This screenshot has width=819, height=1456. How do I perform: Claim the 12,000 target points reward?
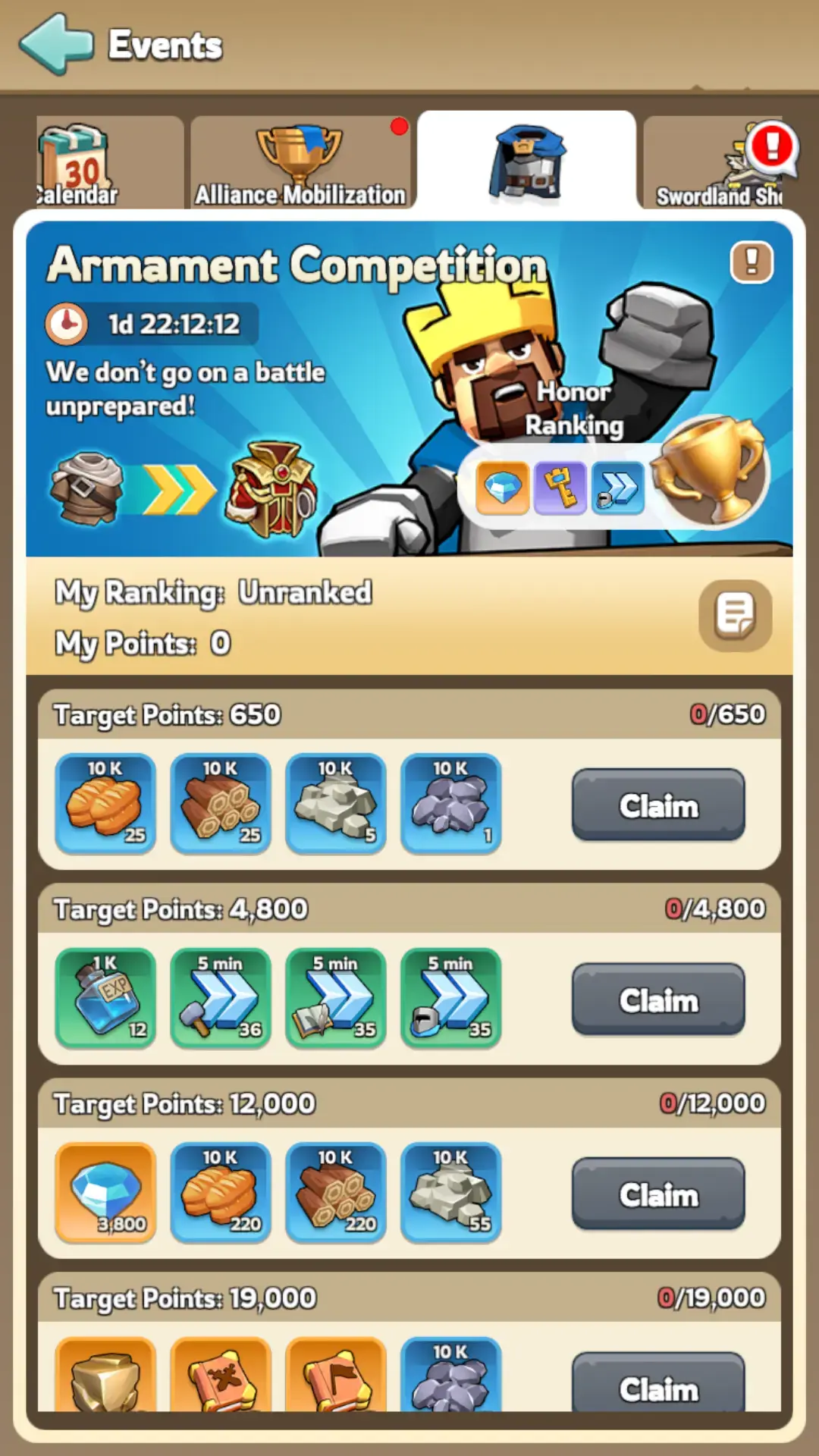[658, 1194]
